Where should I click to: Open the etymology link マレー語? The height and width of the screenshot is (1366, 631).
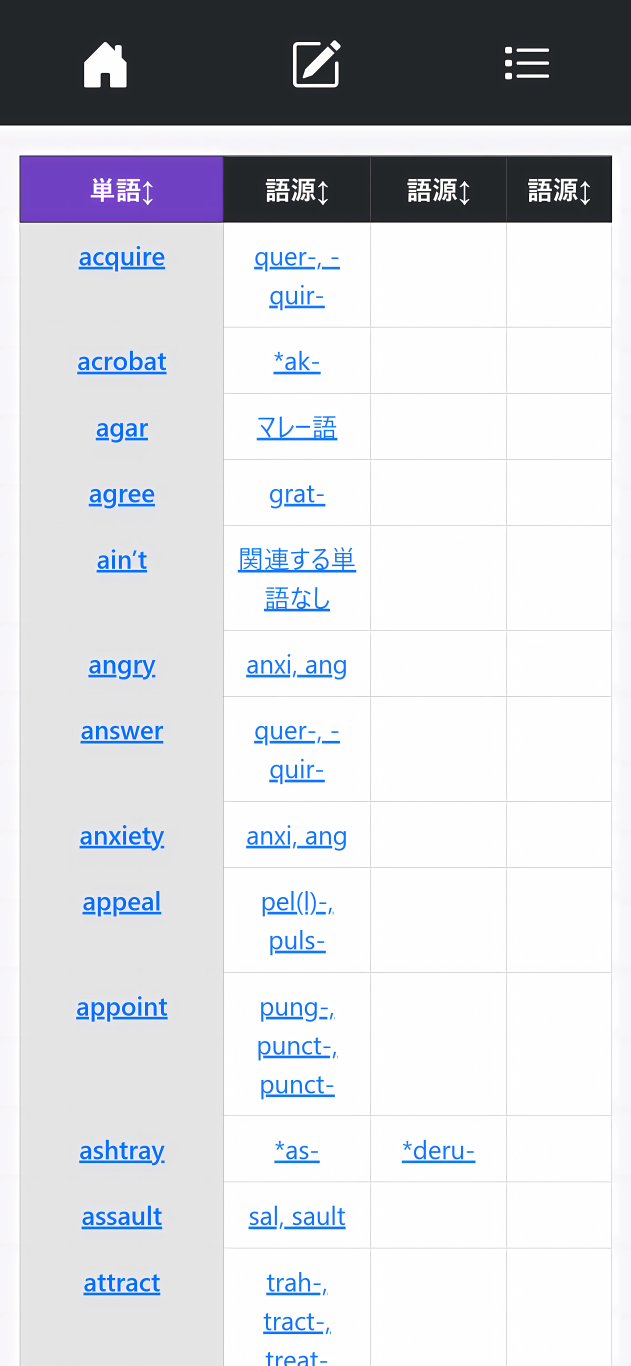297,428
